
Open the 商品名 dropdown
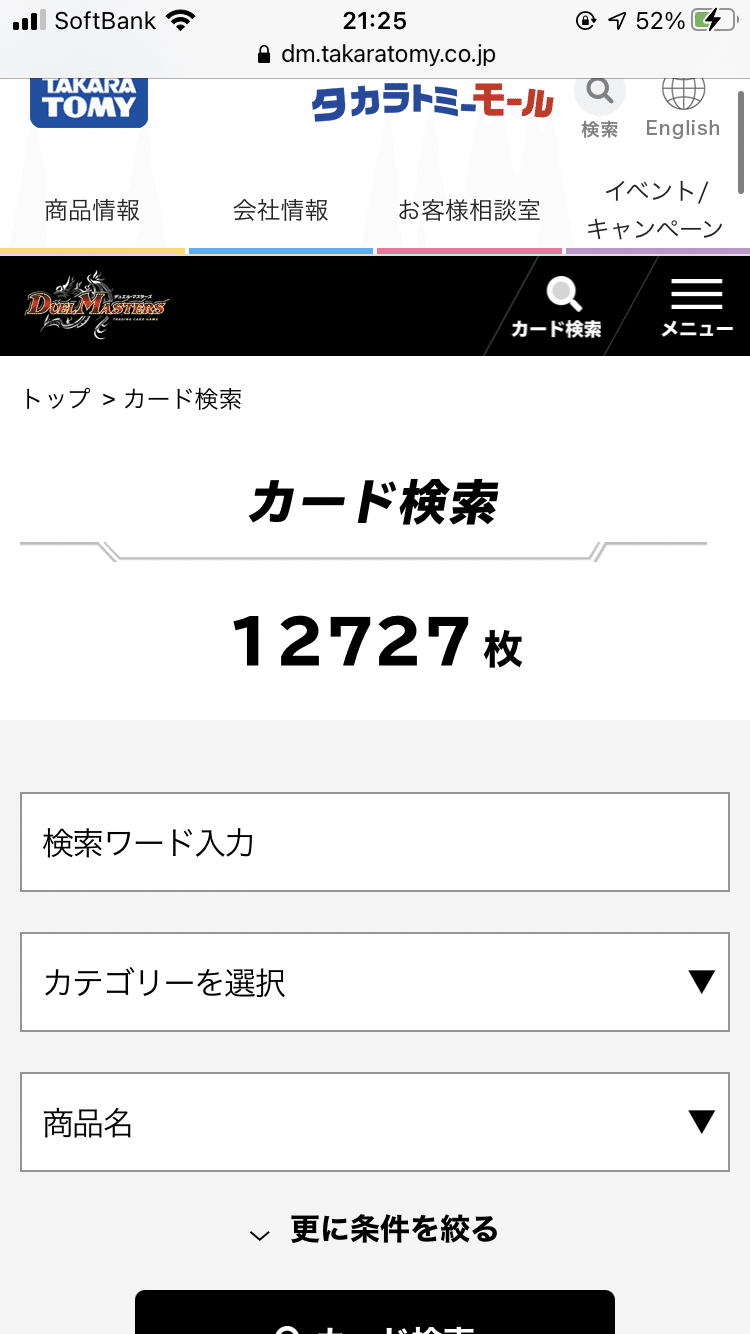pyautogui.click(x=375, y=1122)
